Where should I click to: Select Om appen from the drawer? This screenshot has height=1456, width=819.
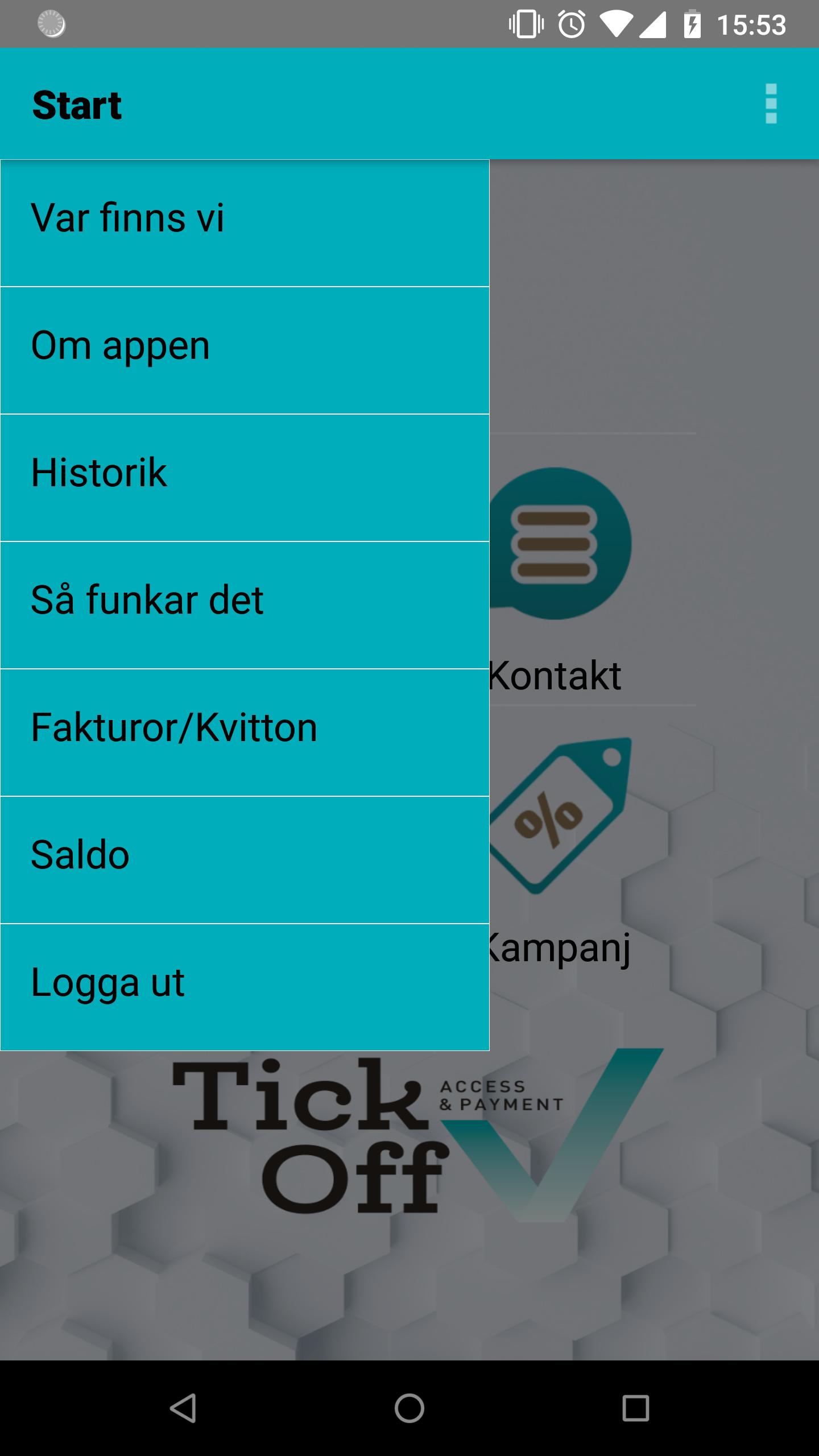pos(245,350)
